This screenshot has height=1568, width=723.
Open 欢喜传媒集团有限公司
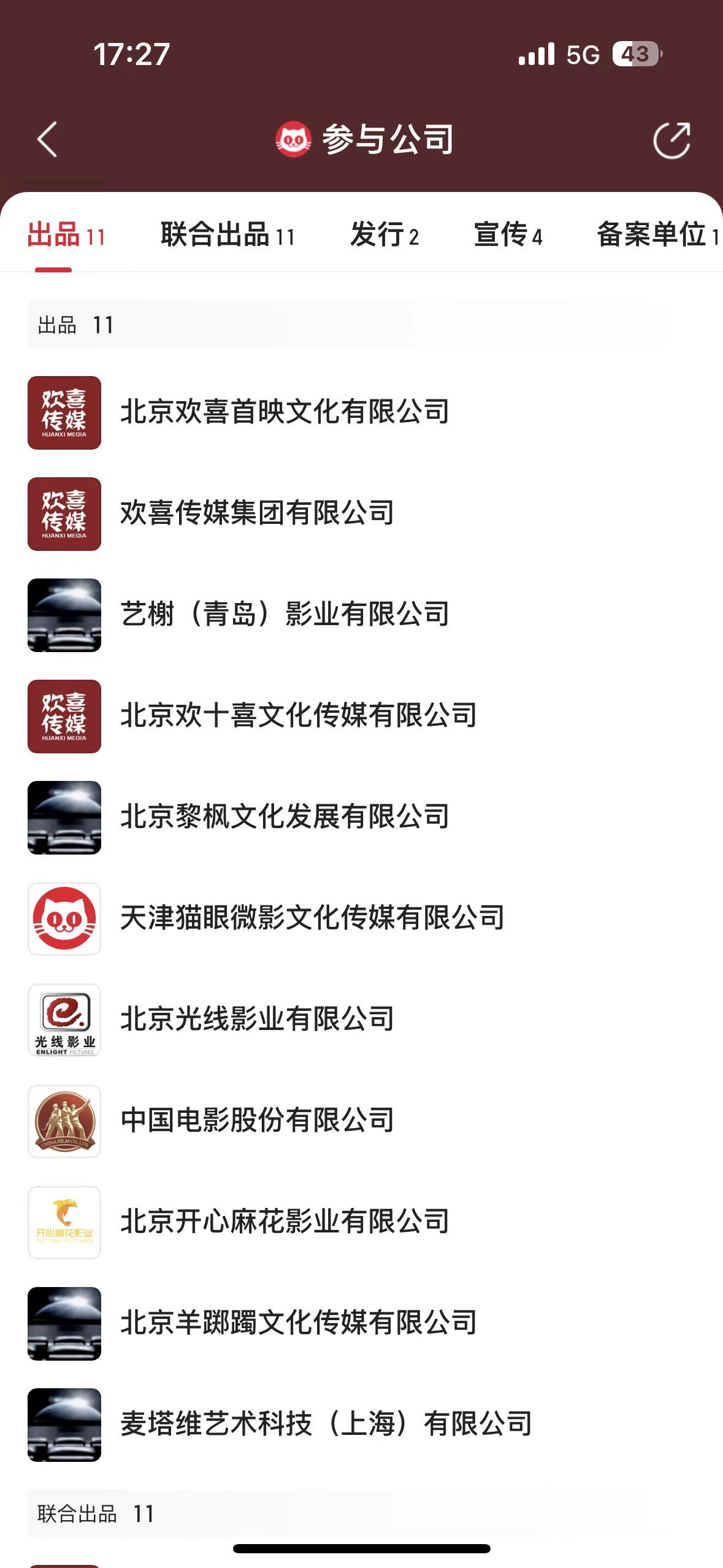coord(361,513)
